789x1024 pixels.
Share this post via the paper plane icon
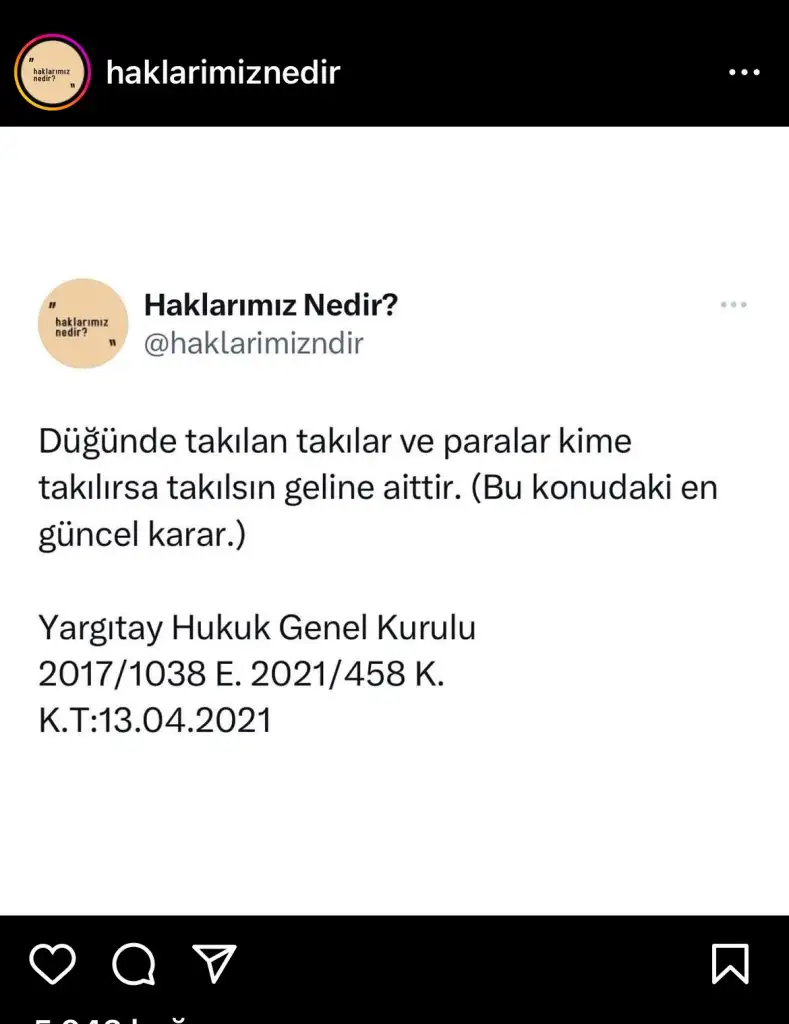(213, 963)
